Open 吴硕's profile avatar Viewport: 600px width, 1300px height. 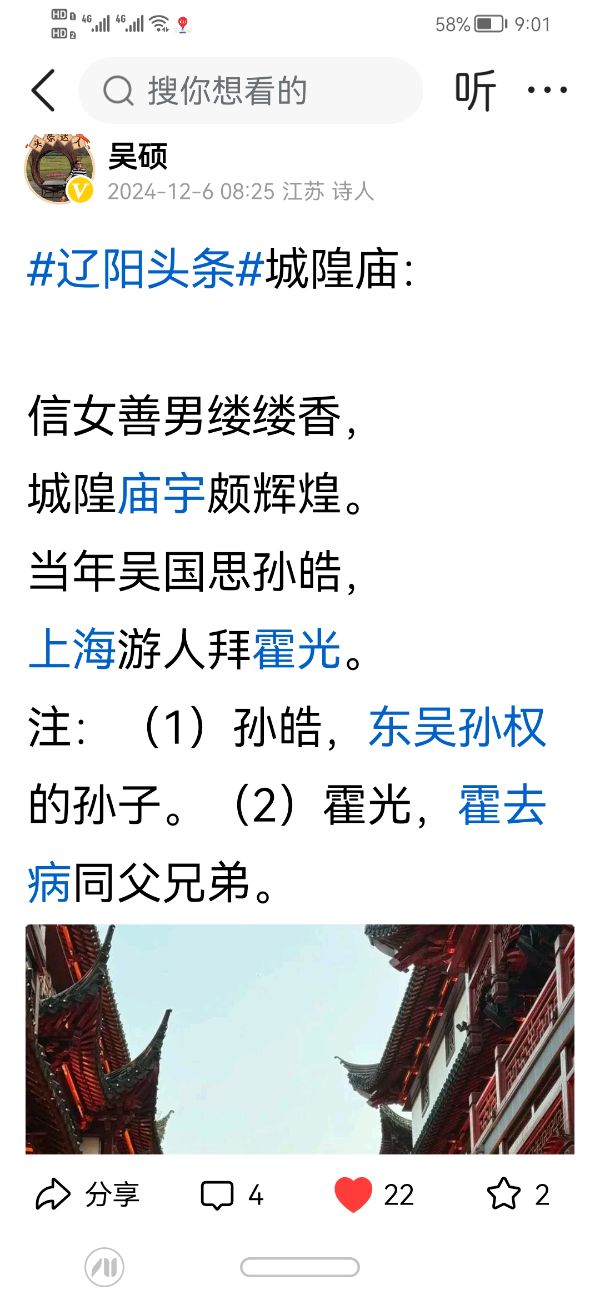[x=59, y=167]
